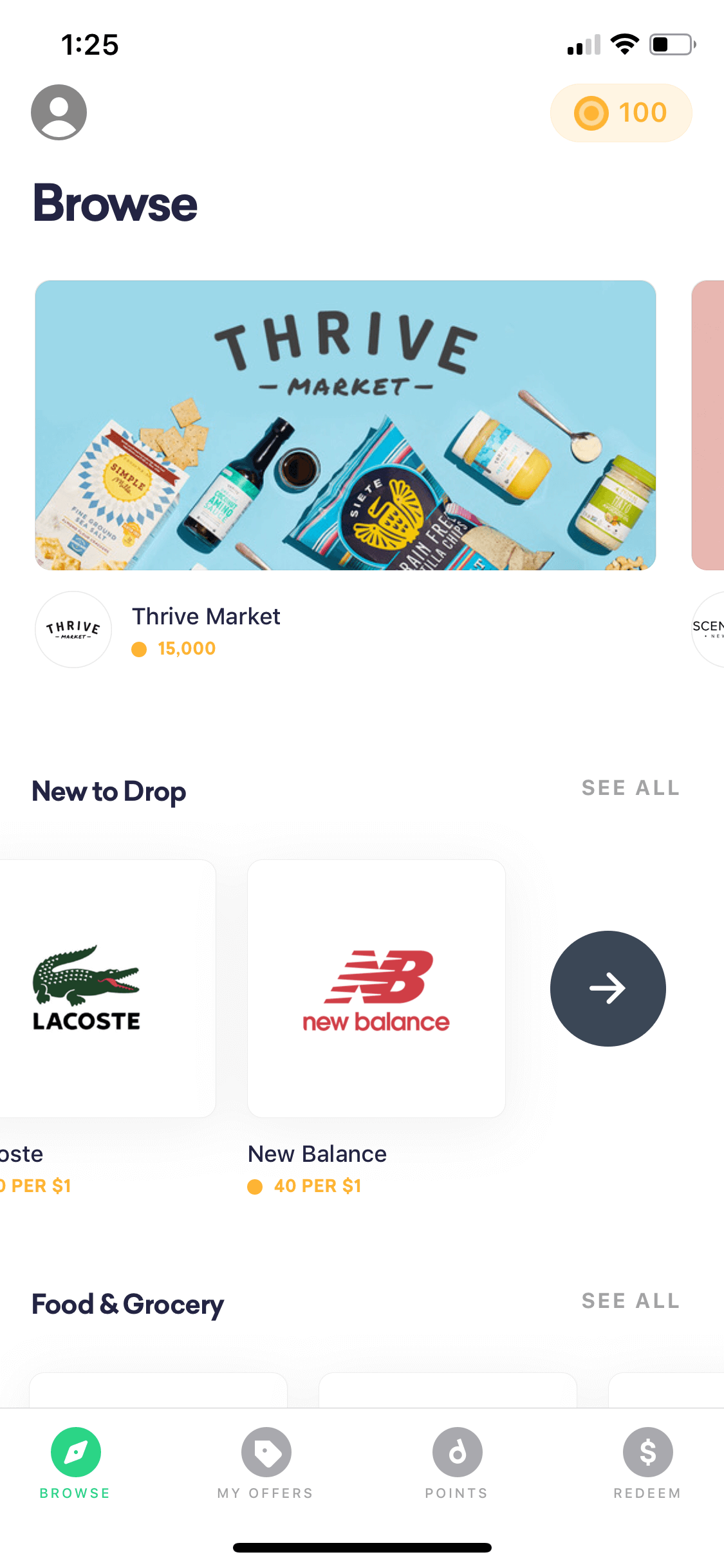
Task: Open the New Balance offer card
Action: pos(376,988)
